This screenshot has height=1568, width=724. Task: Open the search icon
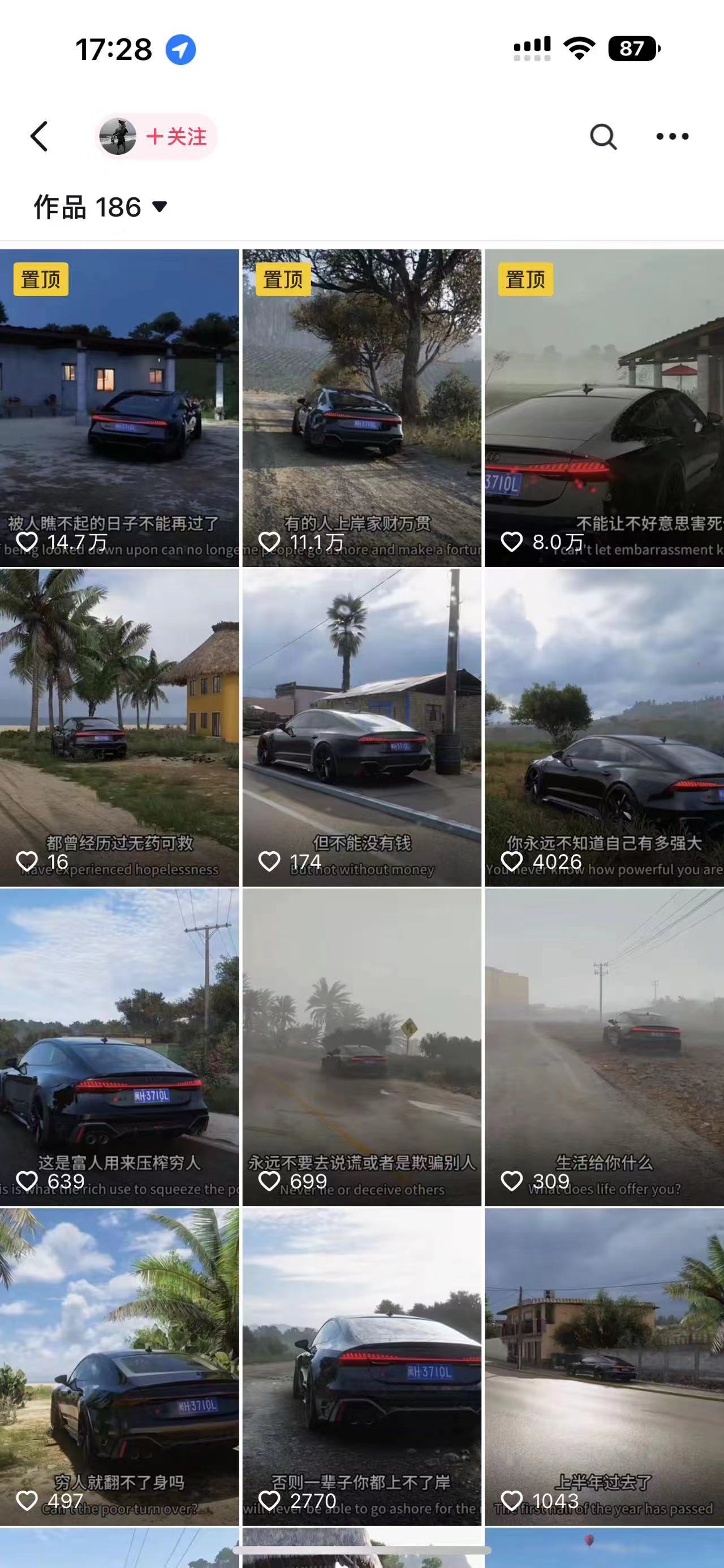603,136
